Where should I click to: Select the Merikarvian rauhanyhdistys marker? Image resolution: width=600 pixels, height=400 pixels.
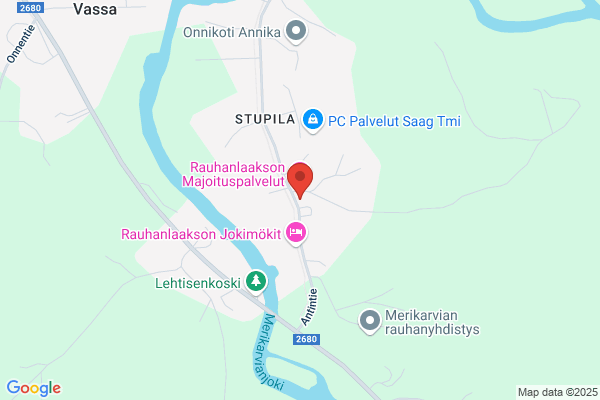(x=370, y=322)
